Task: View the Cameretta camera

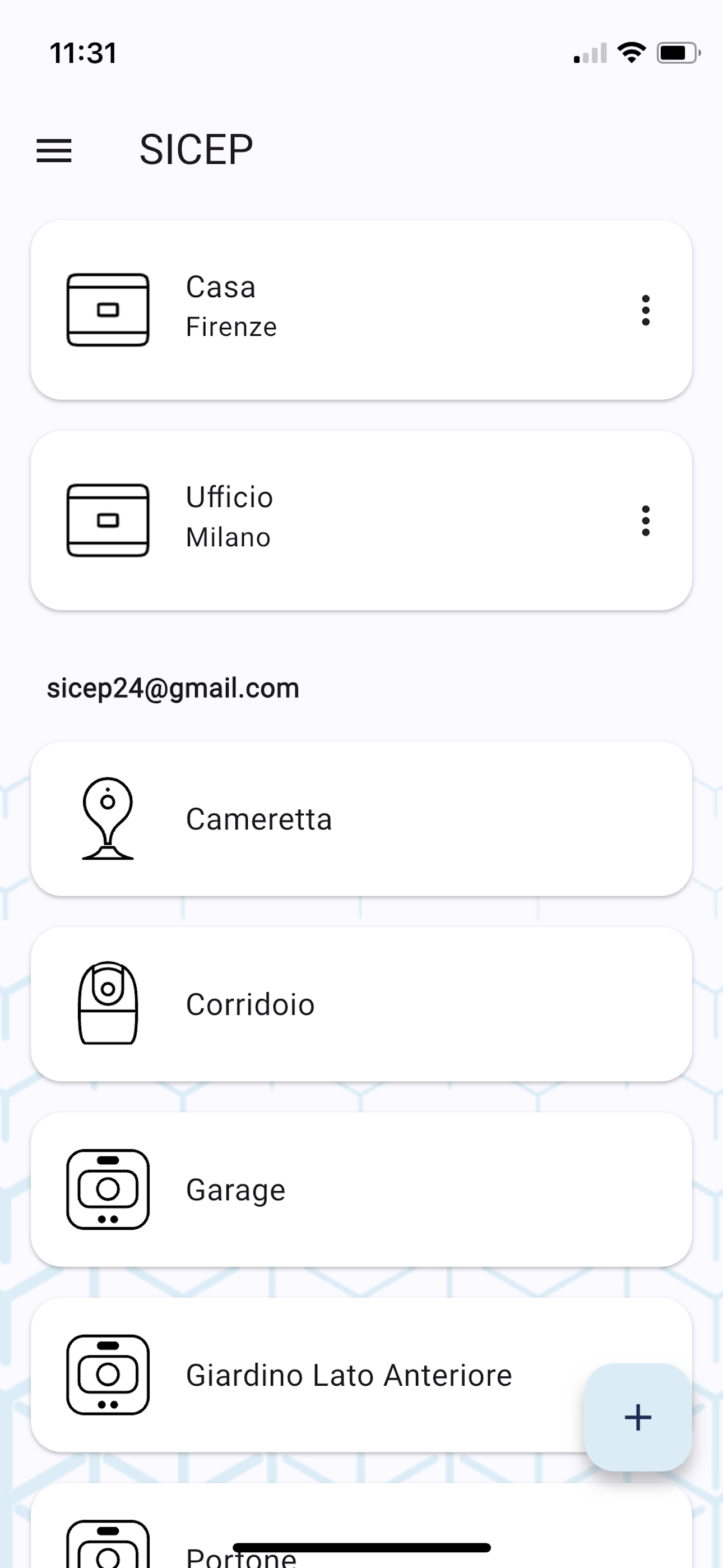Action: click(361, 819)
